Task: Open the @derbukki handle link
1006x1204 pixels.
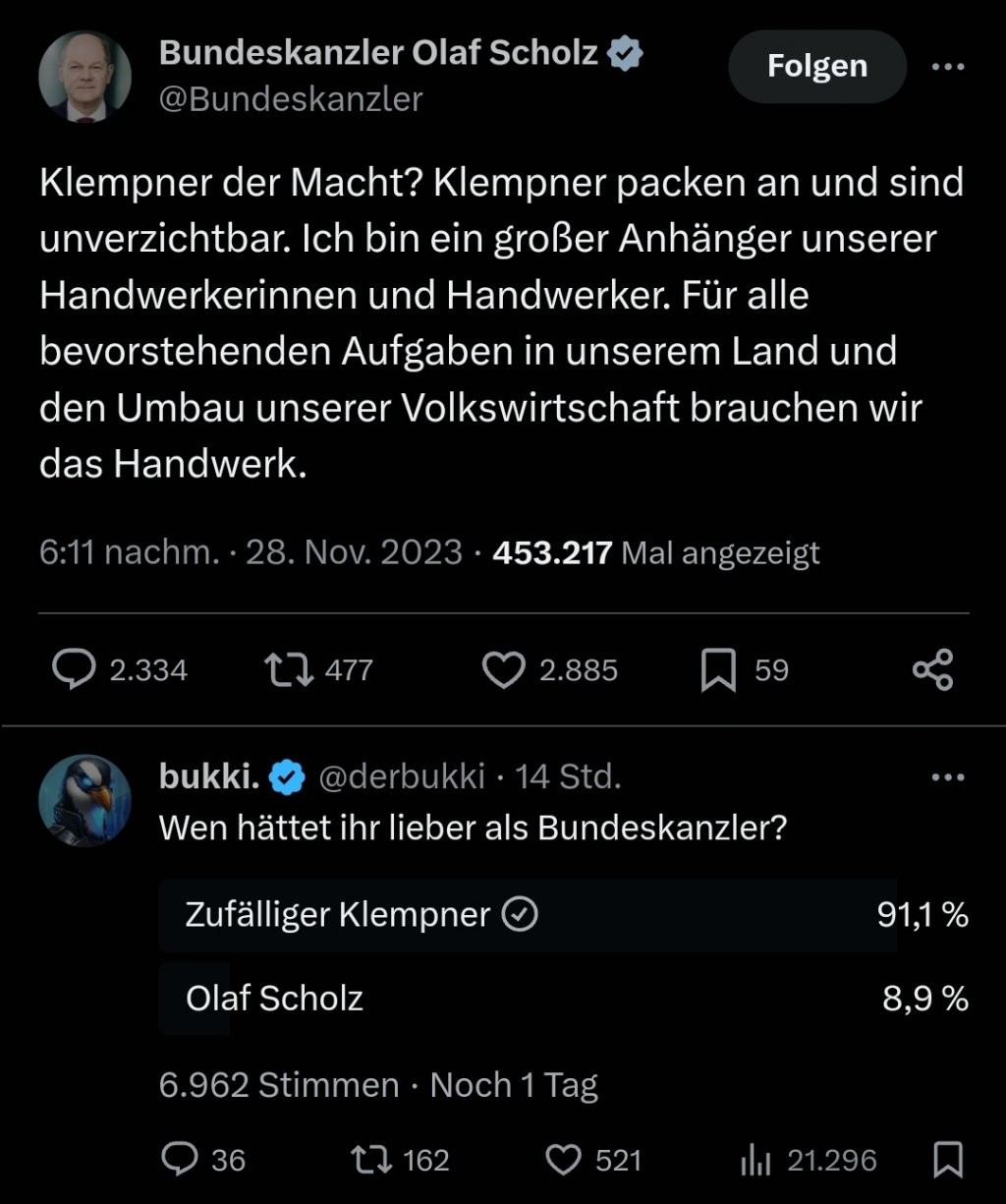Action: [x=402, y=777]
